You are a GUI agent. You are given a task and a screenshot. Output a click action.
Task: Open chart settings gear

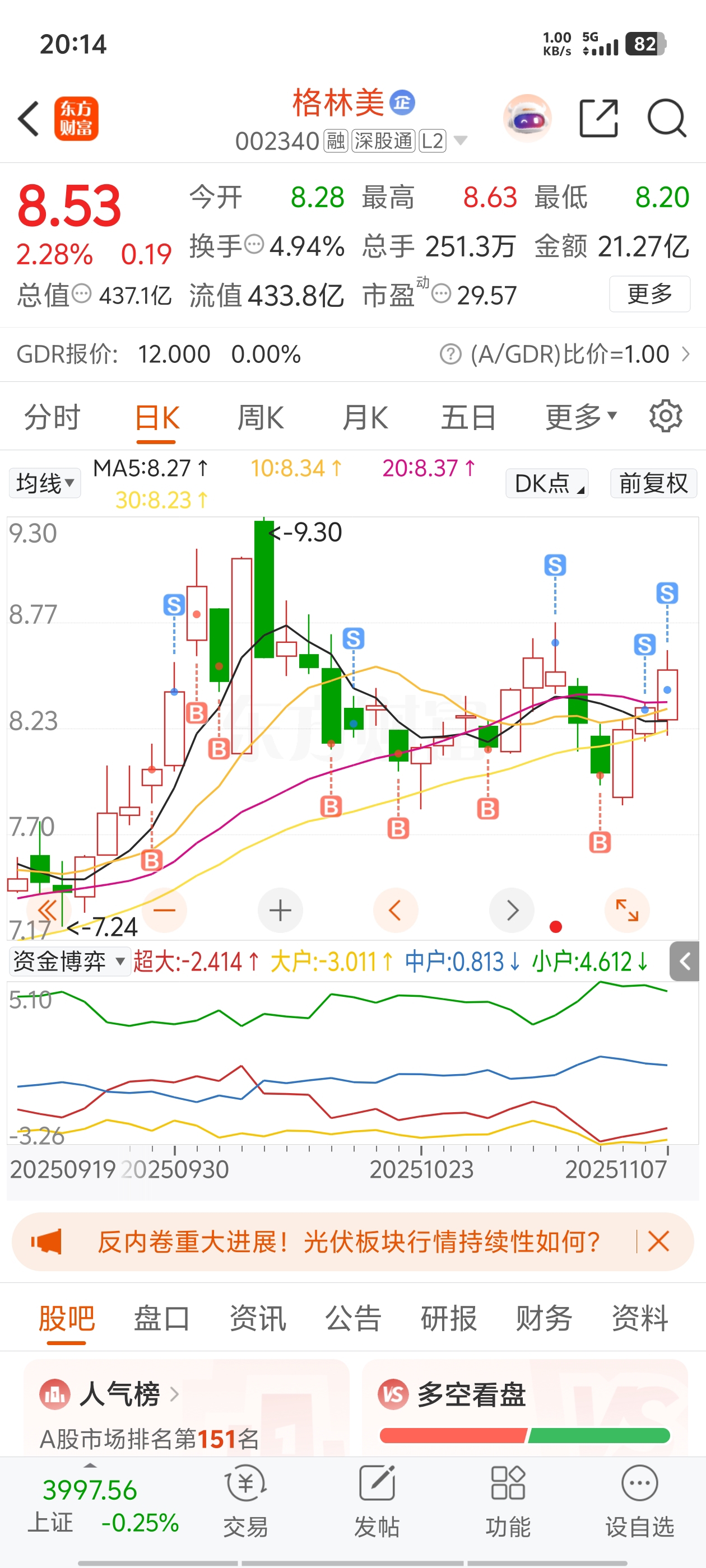665,417
